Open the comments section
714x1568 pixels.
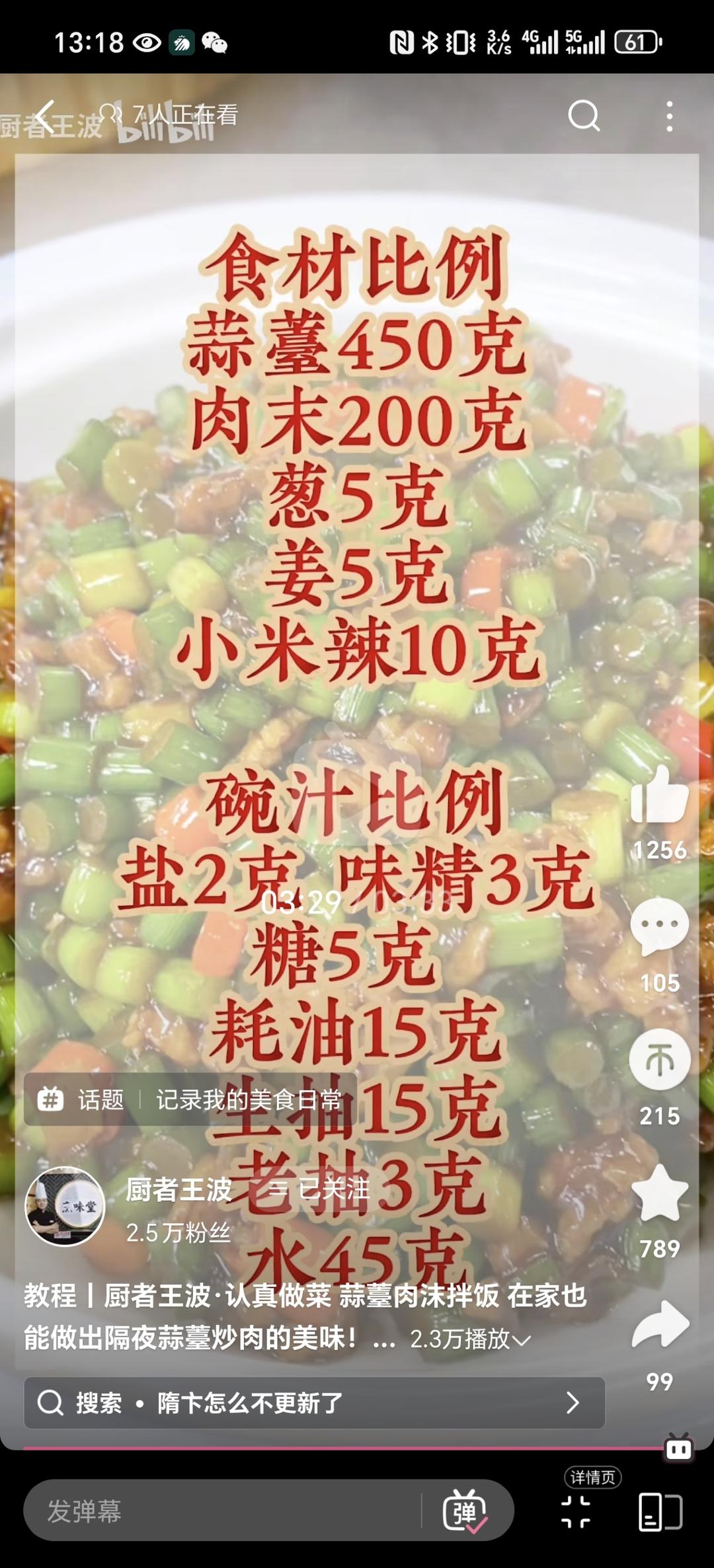point(659,926)
